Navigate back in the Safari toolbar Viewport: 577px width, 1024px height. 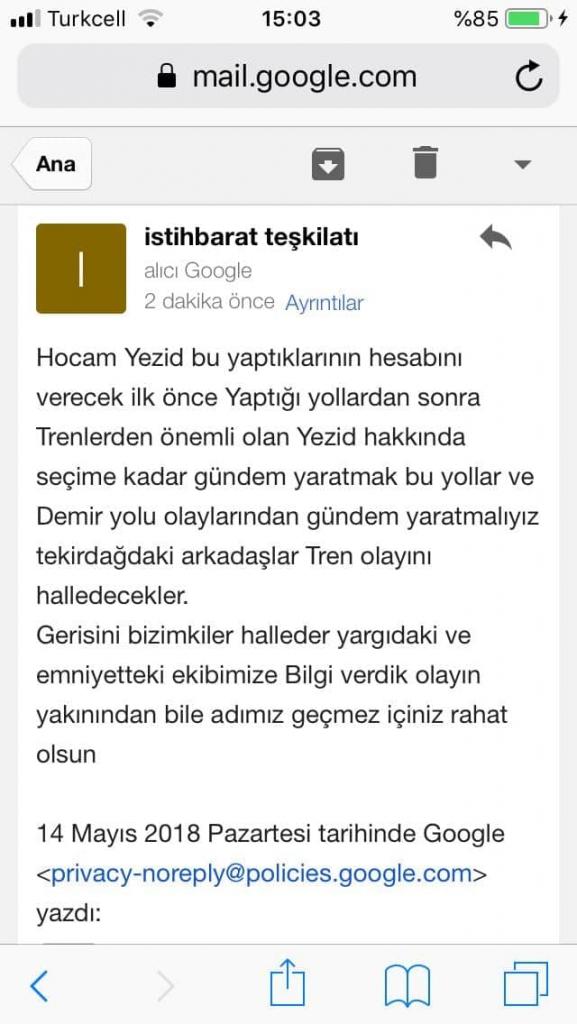(39, 985)
